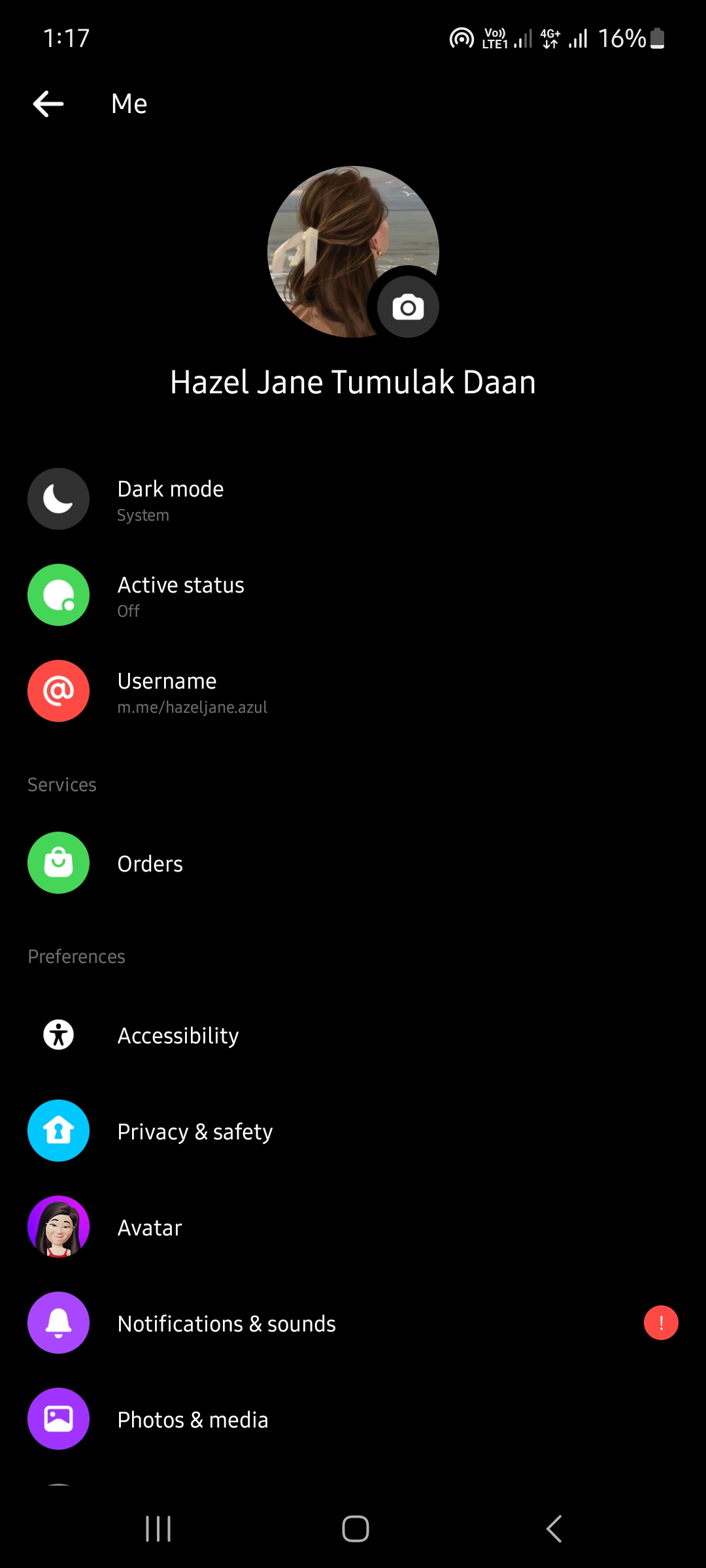The height and width of the screenshot is (1568, 706).
Task: Open Photos & media settings
Action: coord(353,1419)
